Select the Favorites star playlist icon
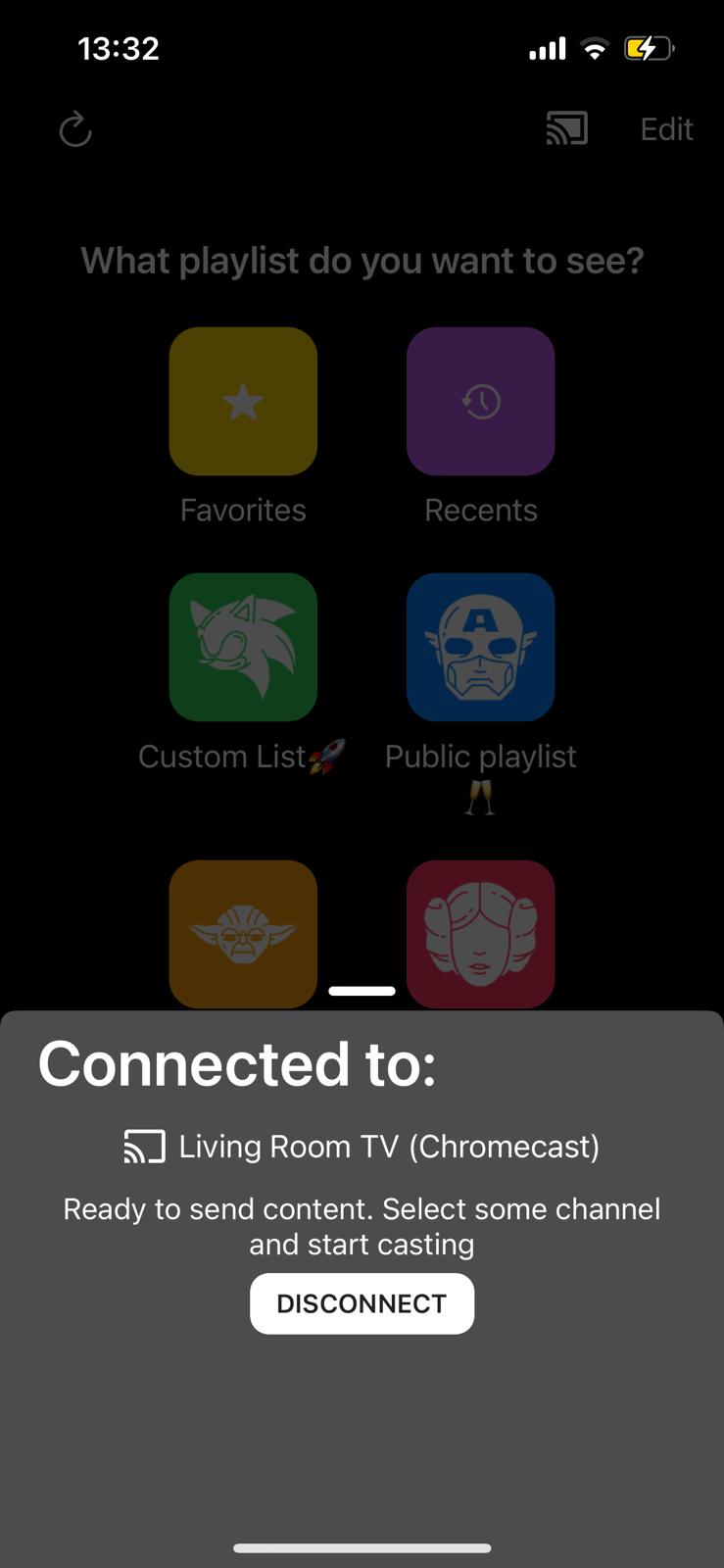Image resolution: width=724 pixels, height=1568 pixels. click(242, 401)
